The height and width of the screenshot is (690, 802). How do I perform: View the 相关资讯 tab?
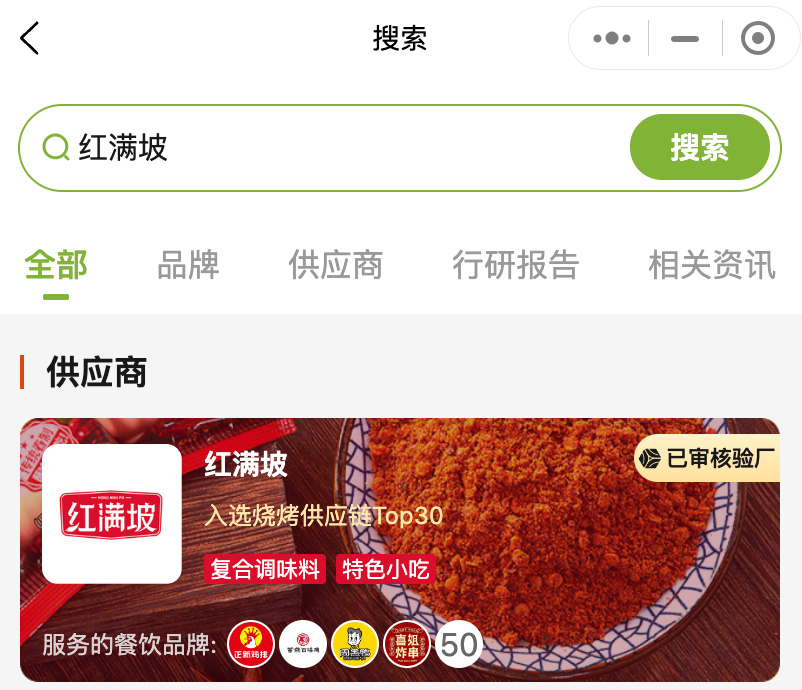coord(711,265)
